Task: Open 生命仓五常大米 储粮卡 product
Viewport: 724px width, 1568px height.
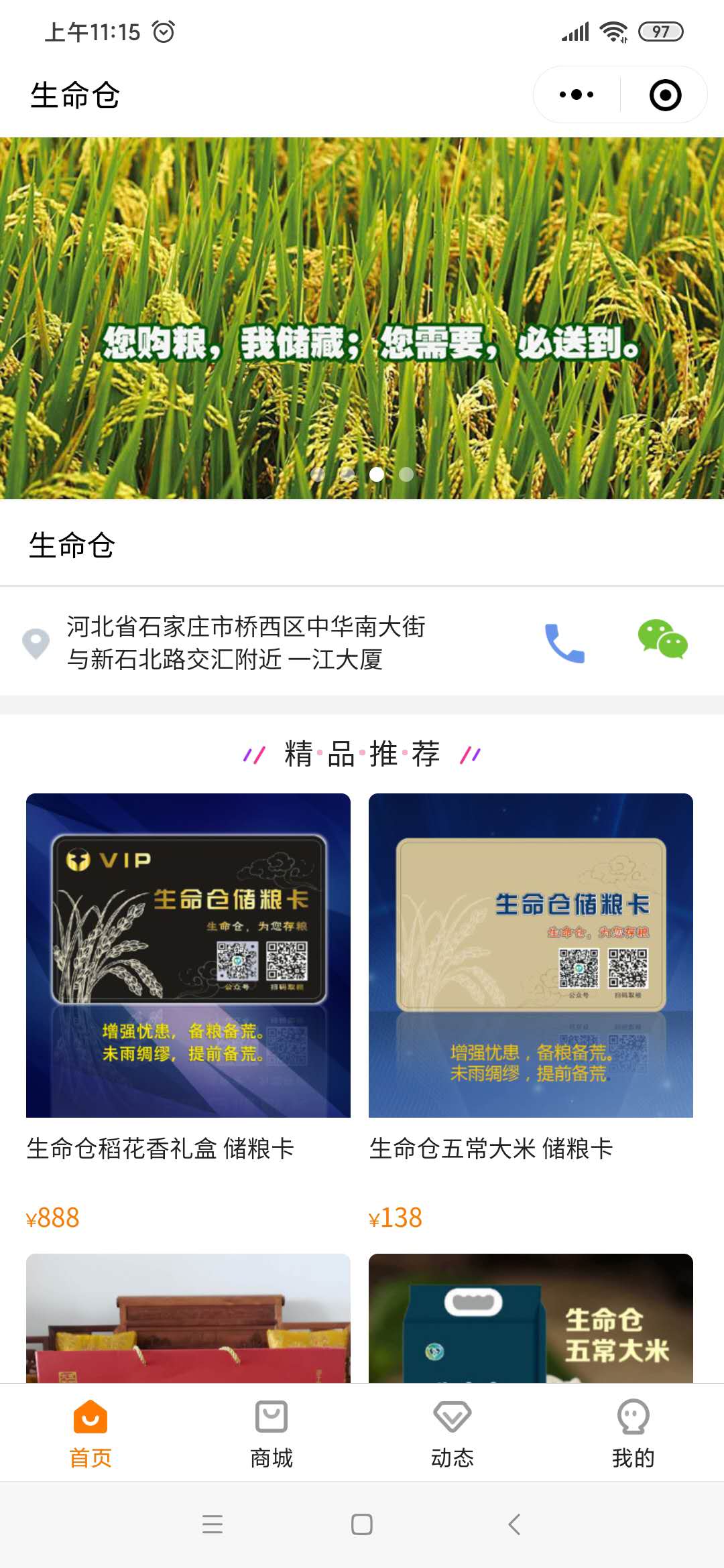Action: point(530,955)
